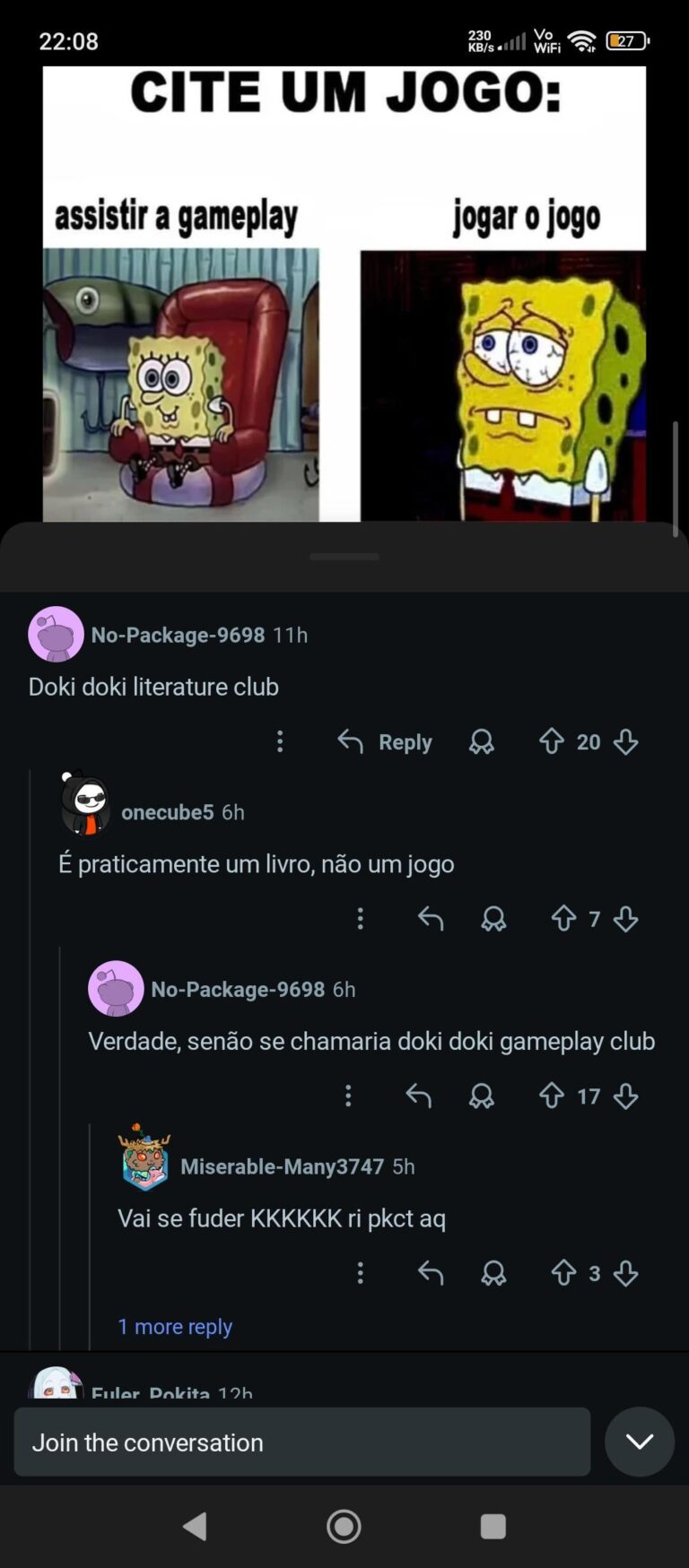Open the three-dot menu on onecube5's comment

361,919
